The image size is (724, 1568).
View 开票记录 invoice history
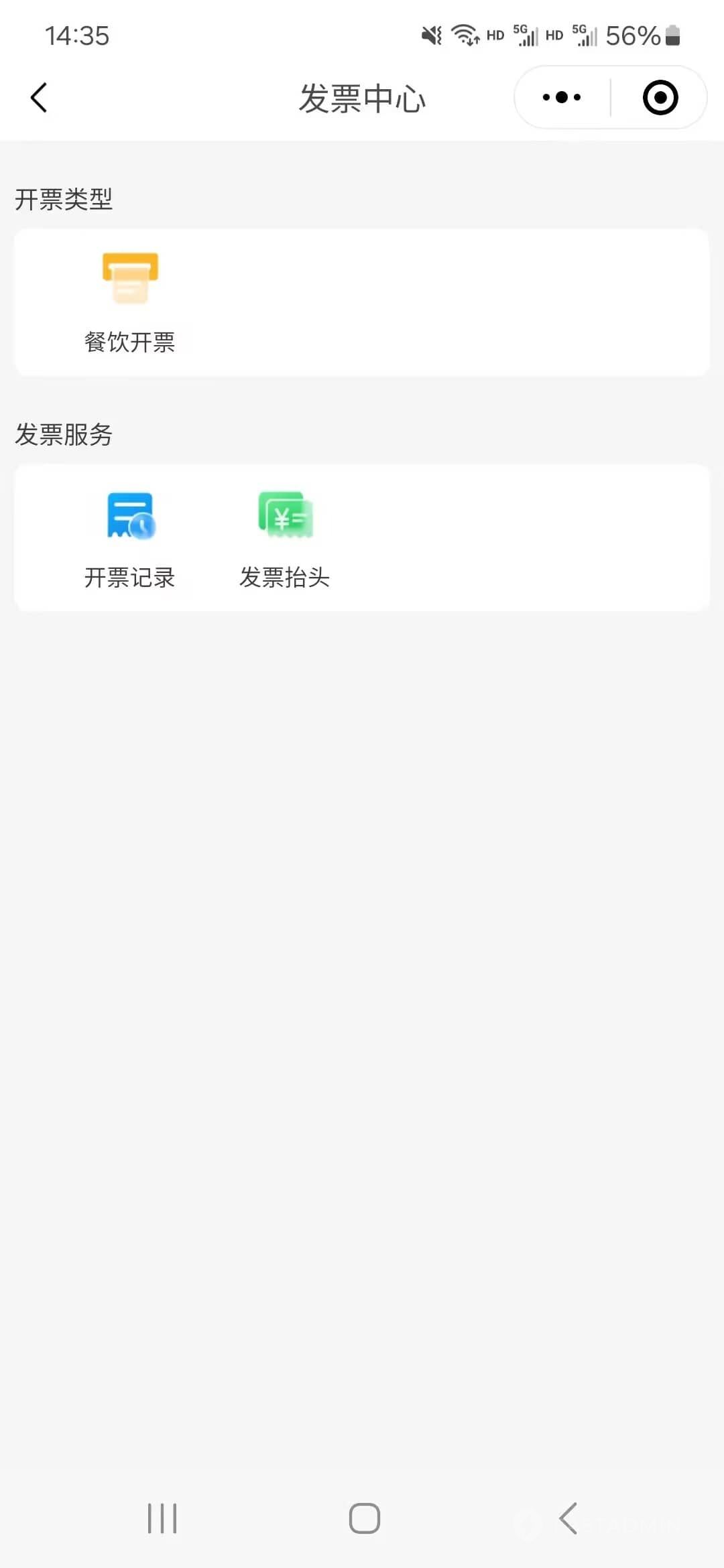click(x=130, y=539)
